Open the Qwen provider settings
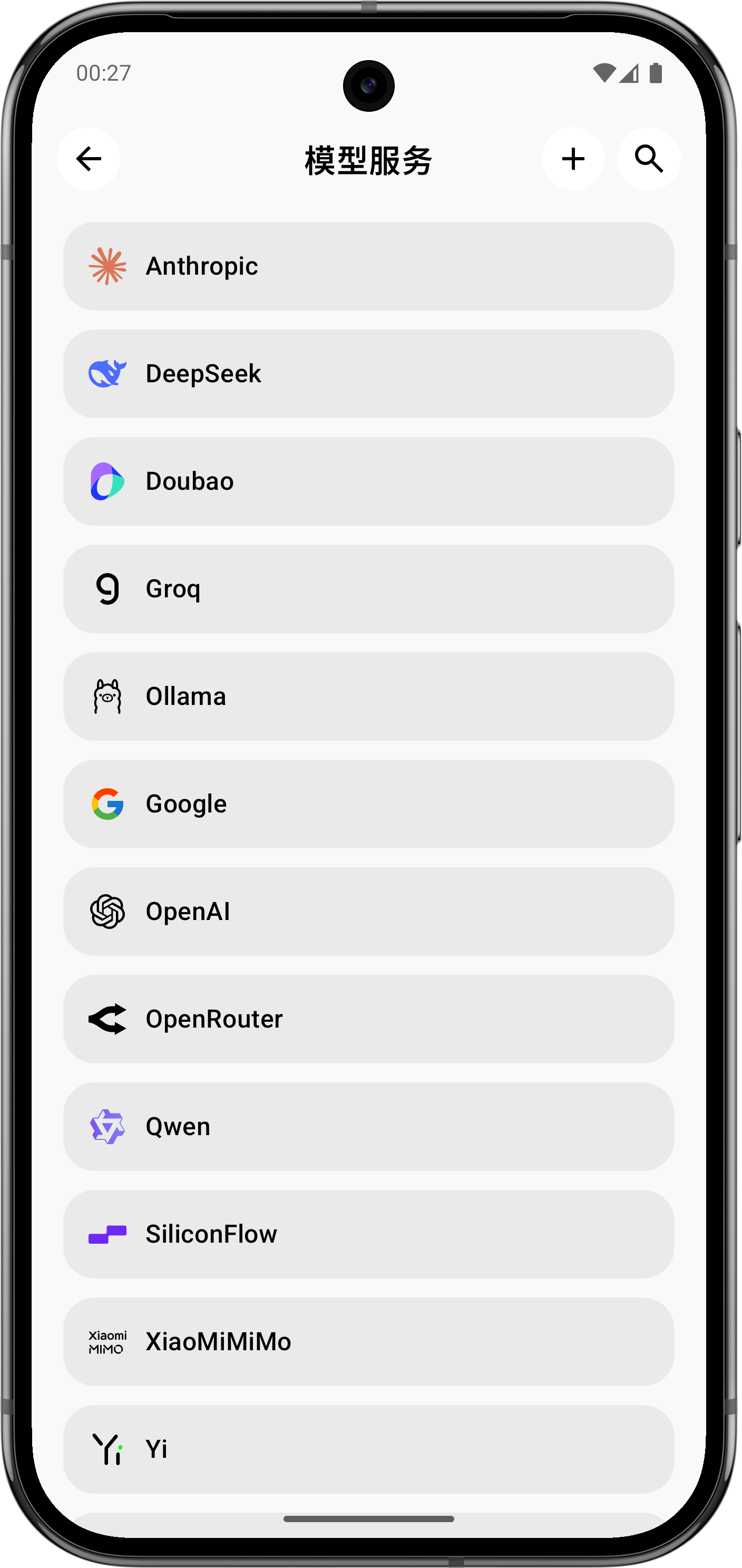742x1568 pixels. (368, 1127)
